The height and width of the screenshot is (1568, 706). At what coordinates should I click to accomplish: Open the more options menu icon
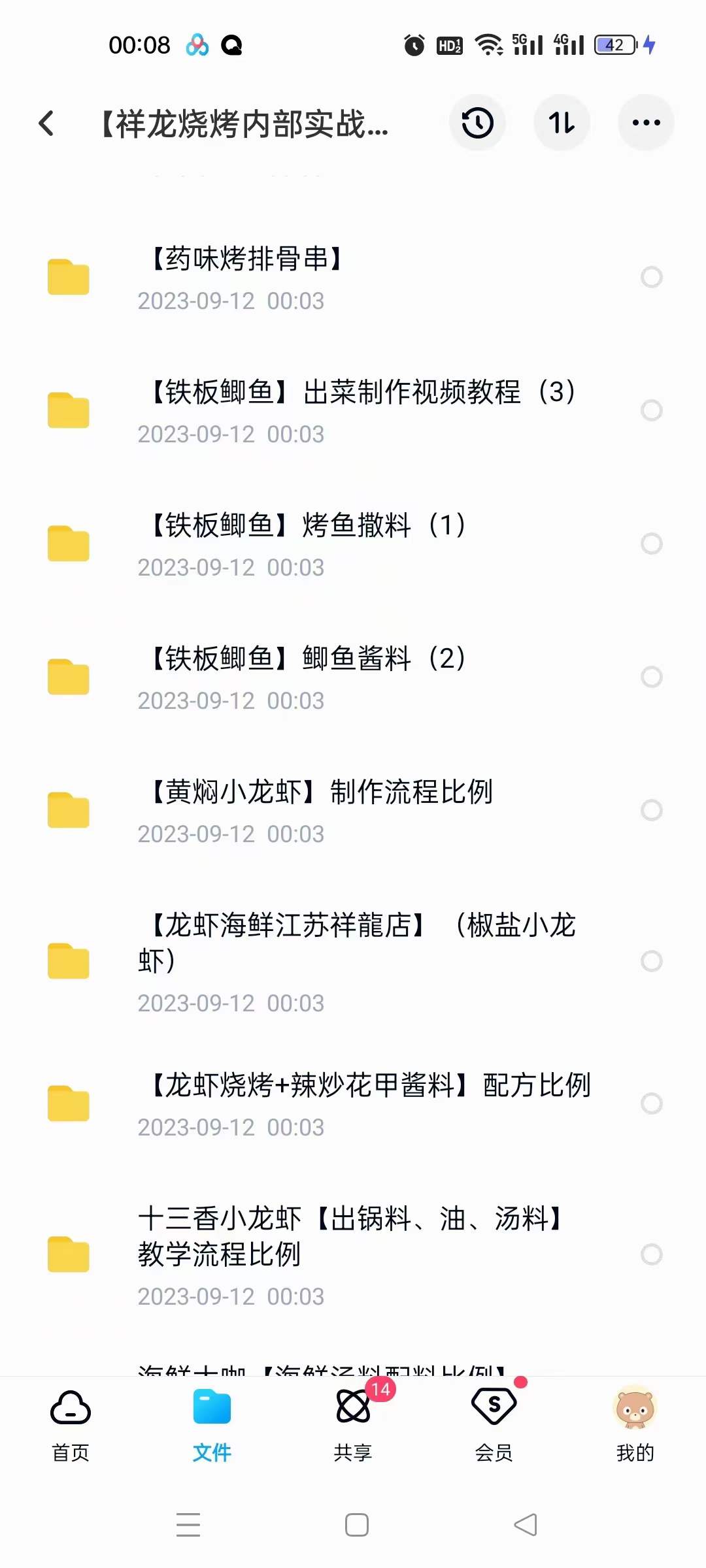645,122
